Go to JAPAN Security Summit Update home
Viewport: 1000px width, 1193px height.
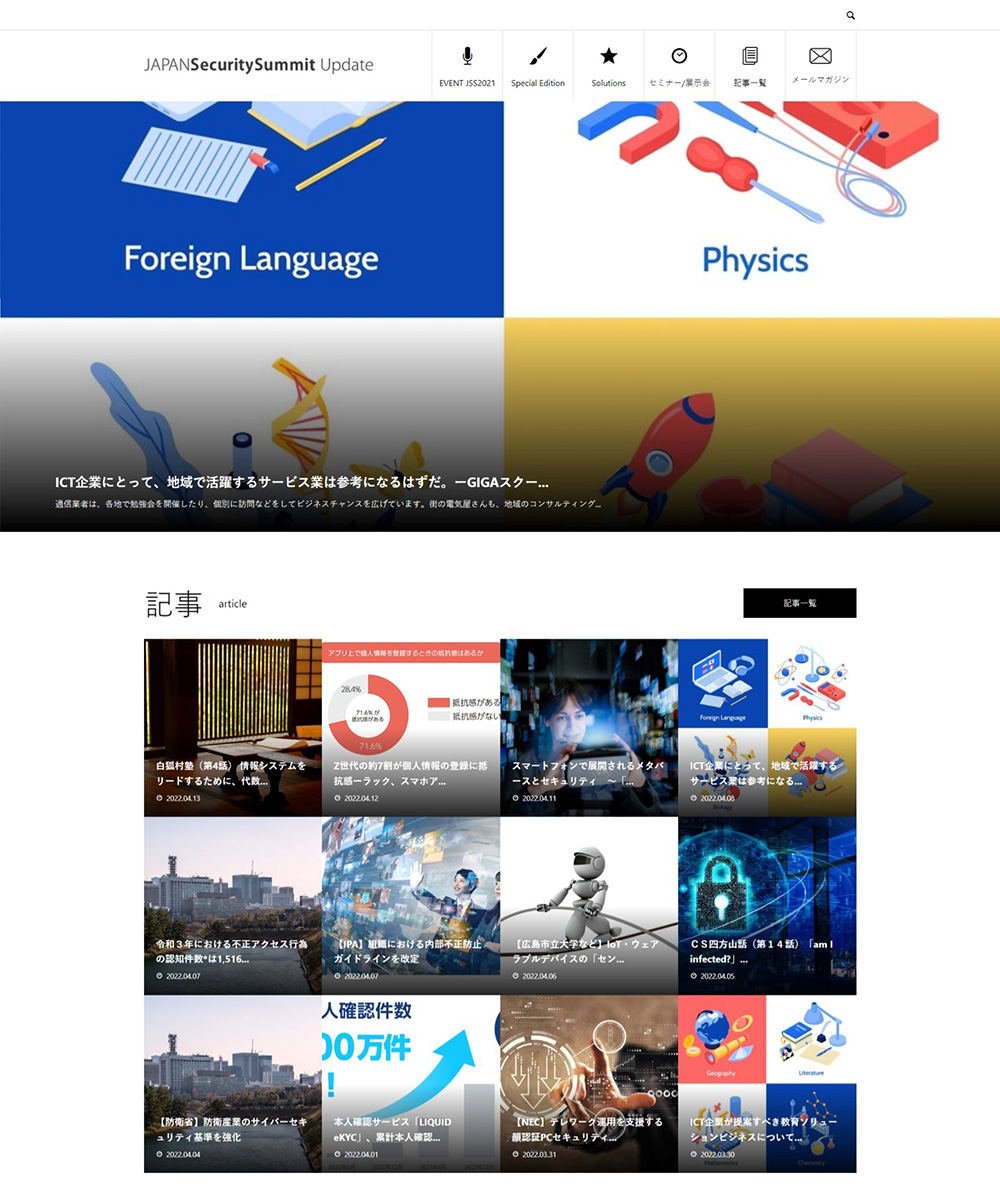click(258, 65)
